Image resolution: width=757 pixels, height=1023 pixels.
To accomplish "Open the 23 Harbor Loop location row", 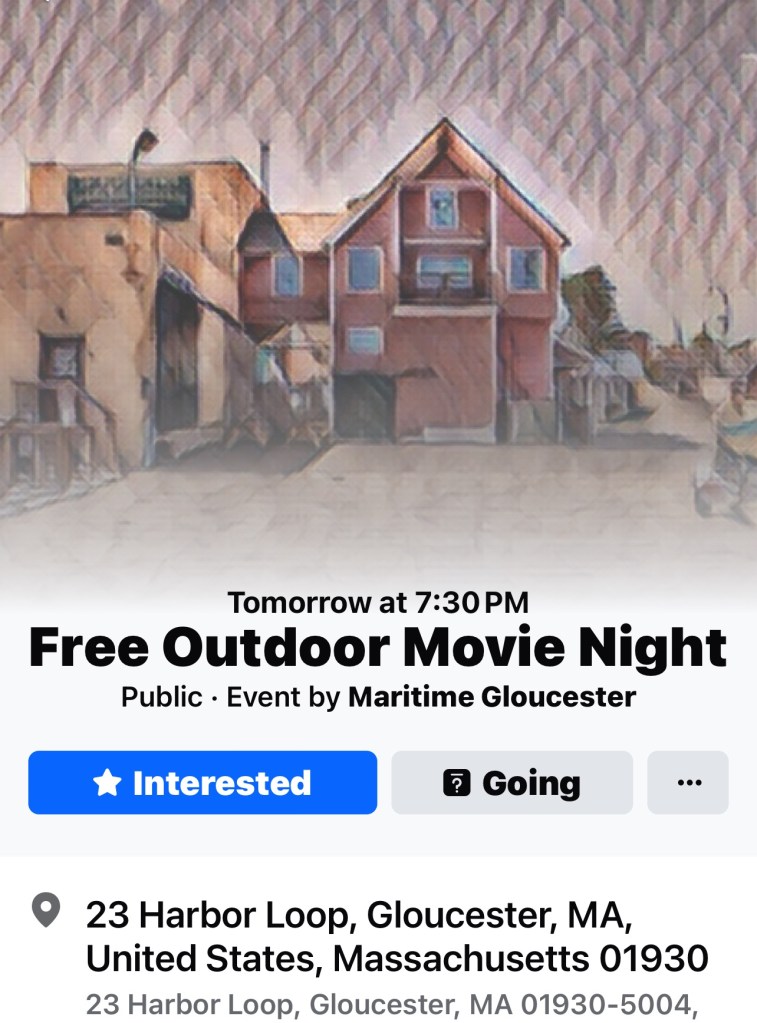I will 396,936.
